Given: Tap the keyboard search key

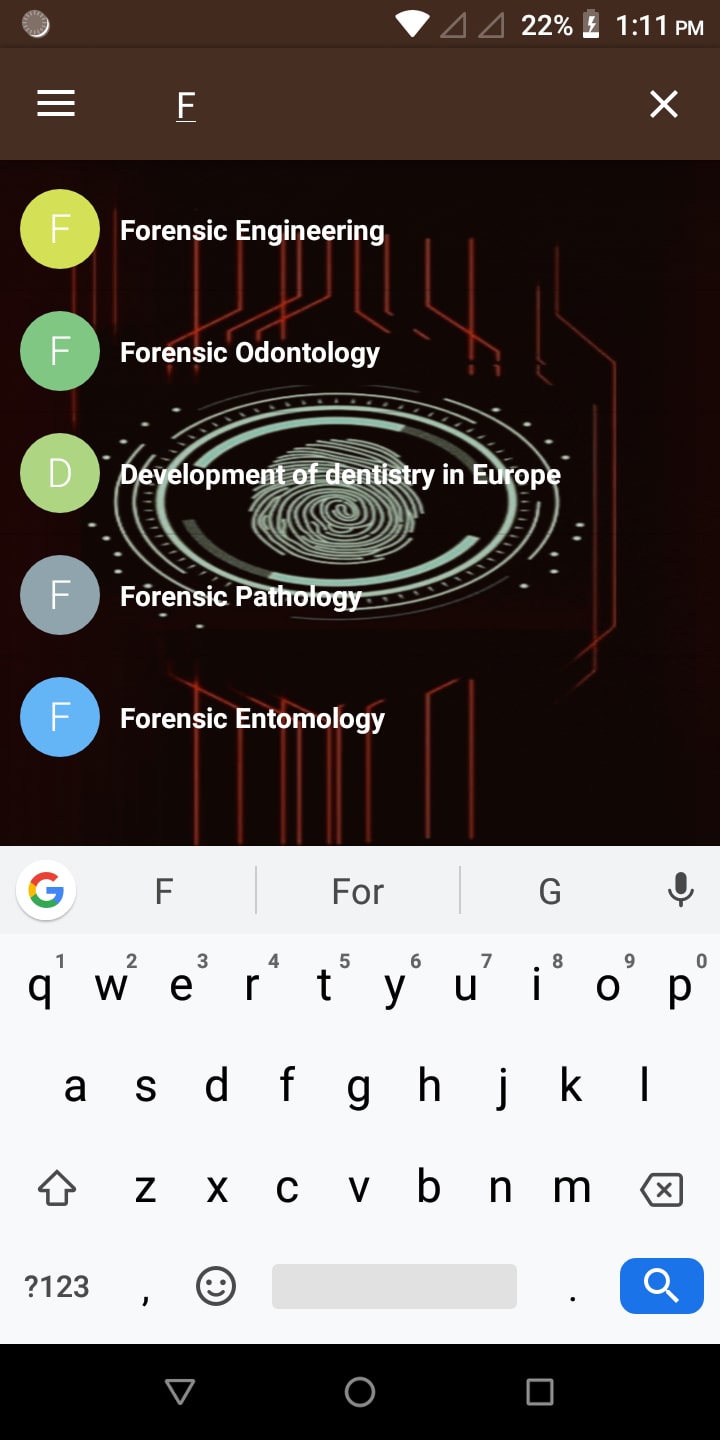Looking at the screenshot, I should (x=661, y=1286).
